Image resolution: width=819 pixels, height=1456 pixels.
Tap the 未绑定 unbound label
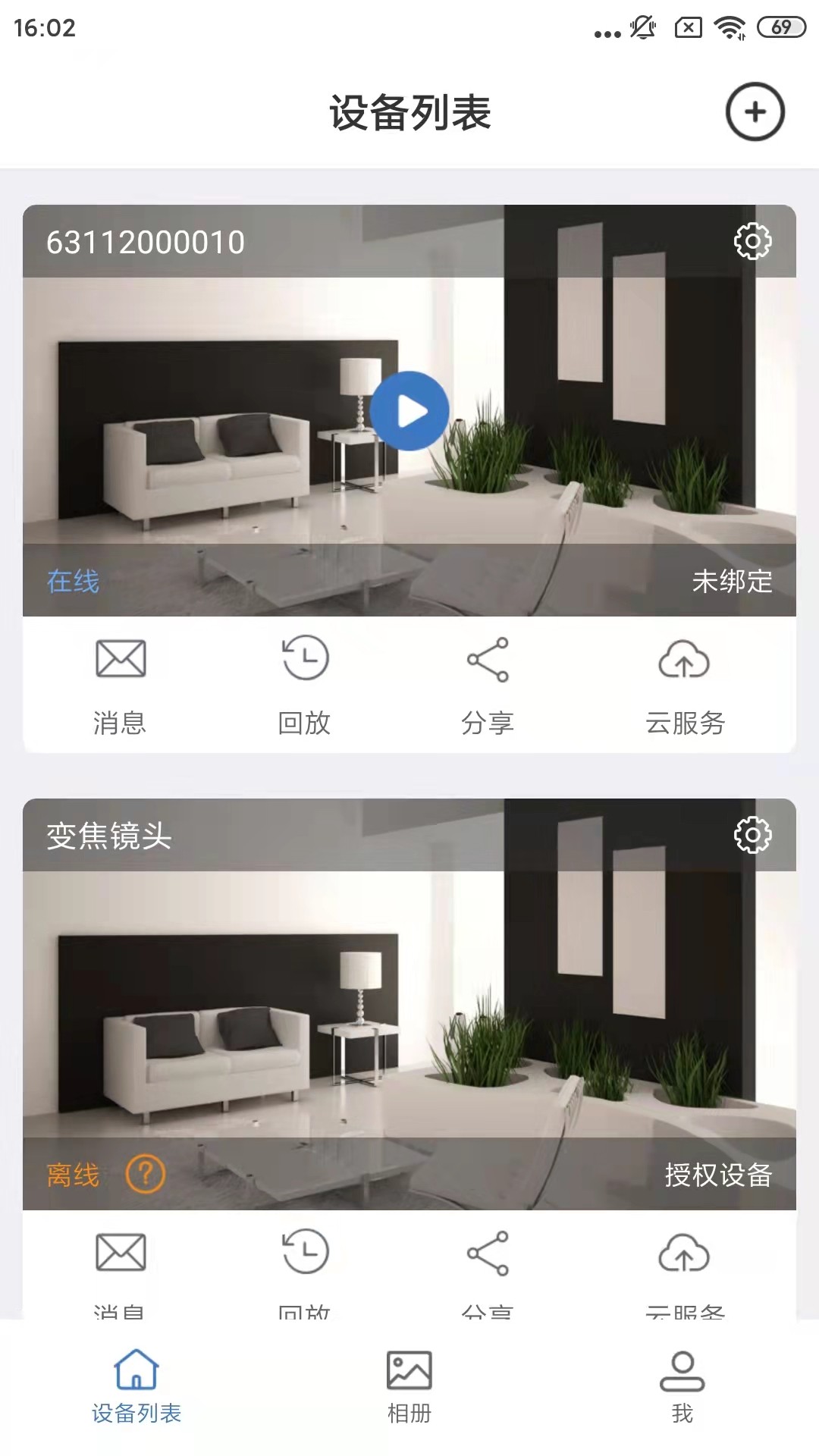[x=732, y=582]
